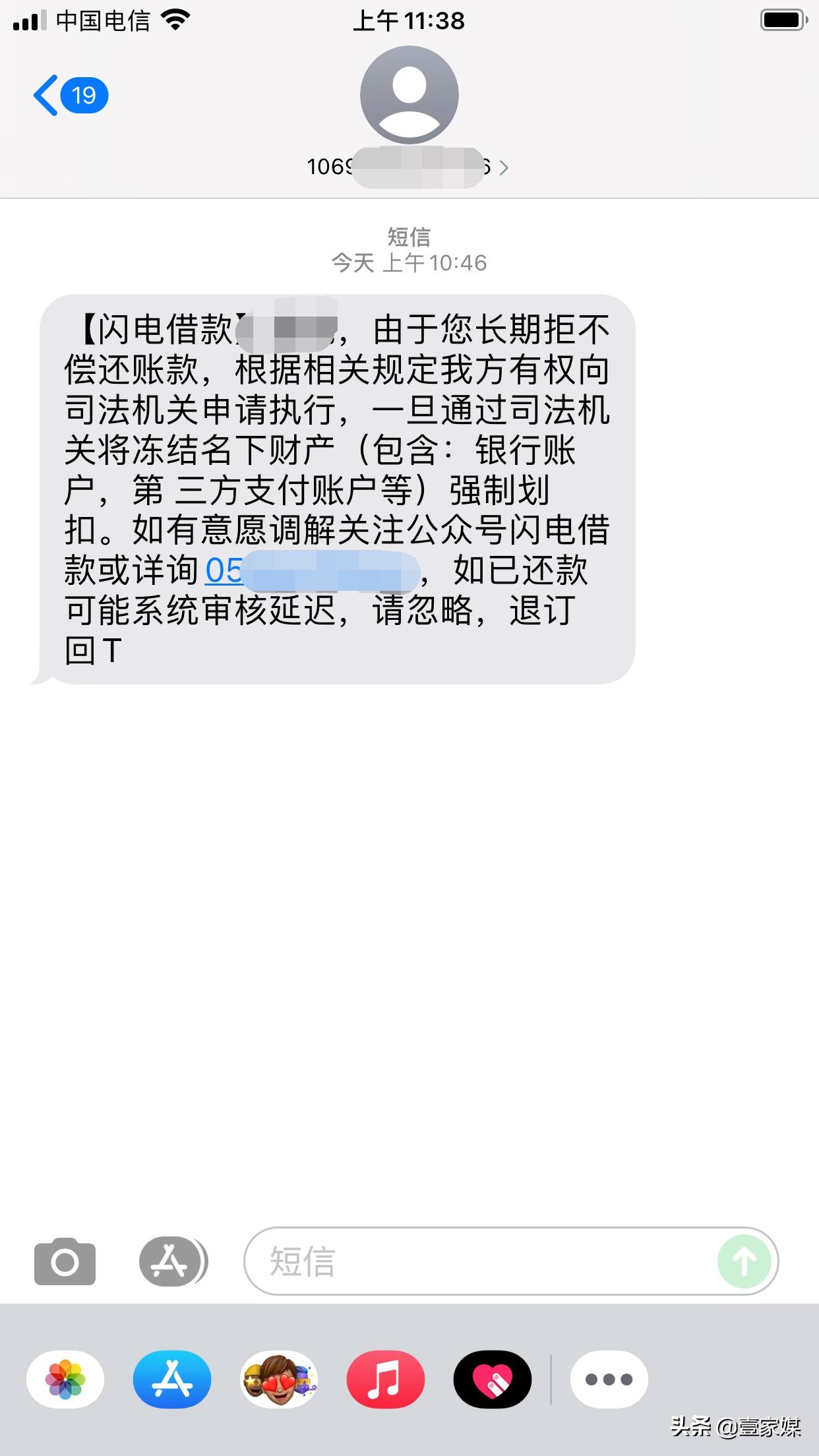Tap the unread count badge showing 19

83,94
